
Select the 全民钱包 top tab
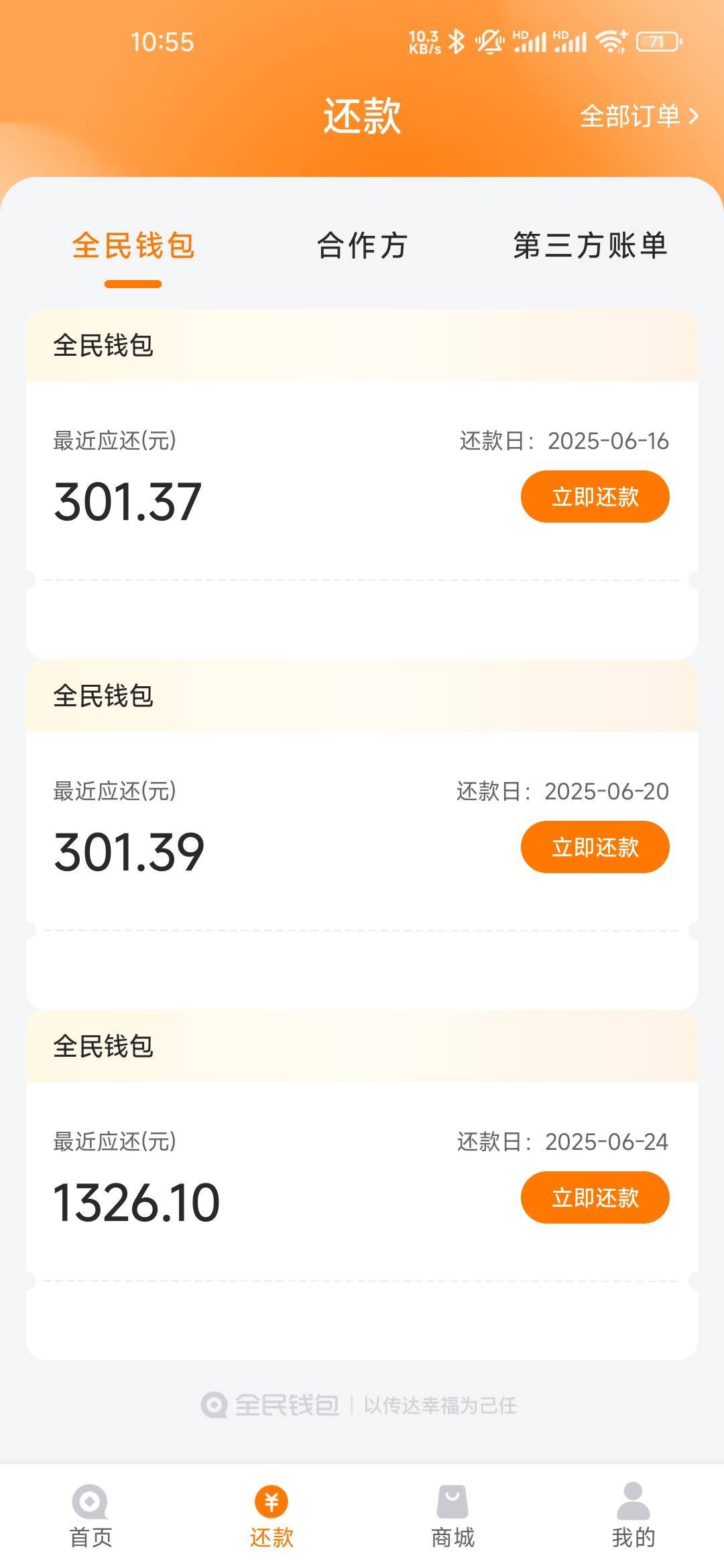pyautogui.click(x=133, y=245)
